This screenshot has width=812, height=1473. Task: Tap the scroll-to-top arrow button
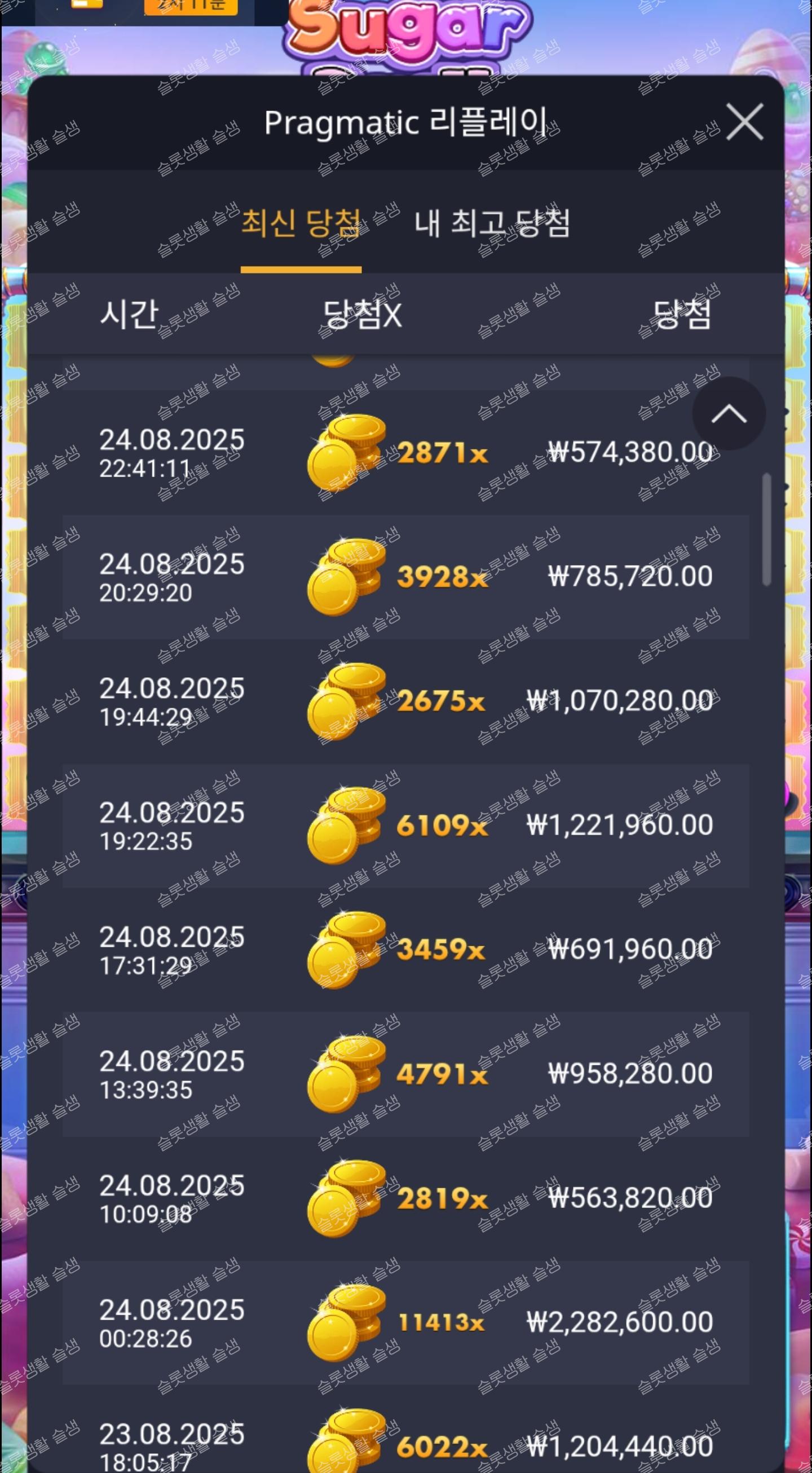[729, 413]
